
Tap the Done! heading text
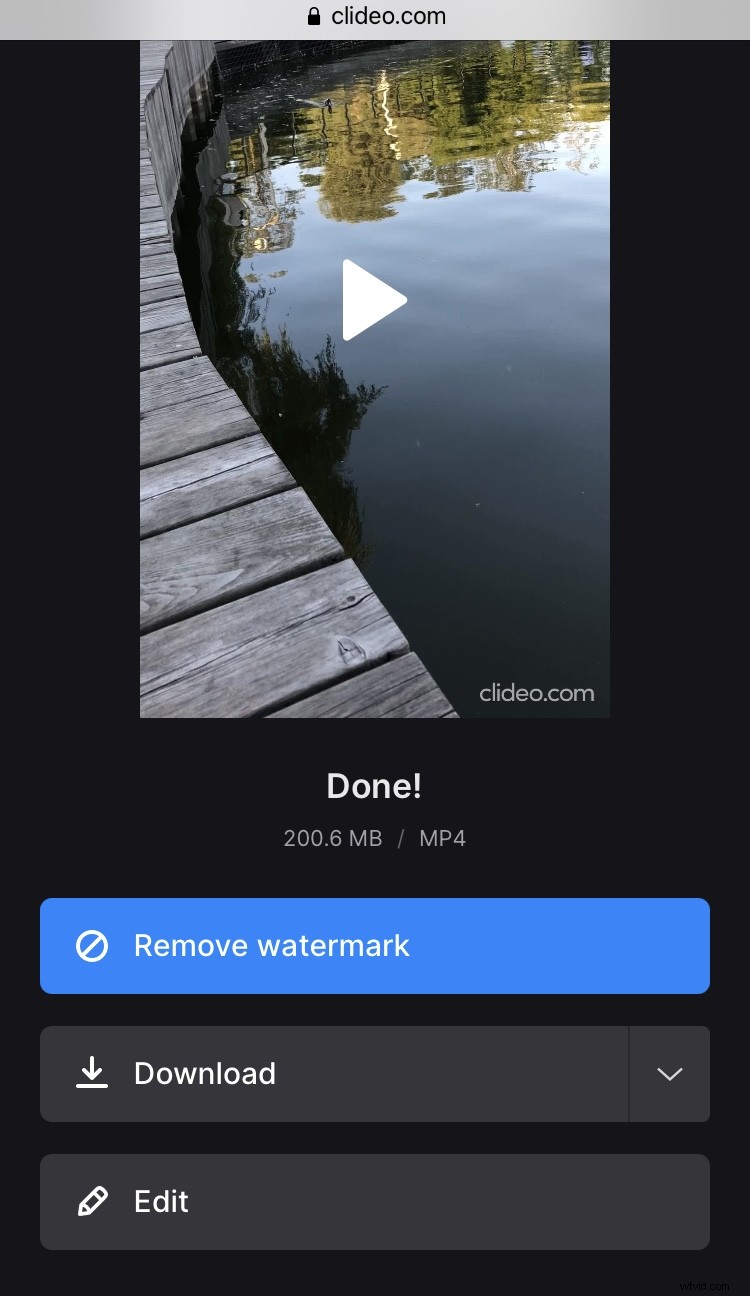(375, 786)
